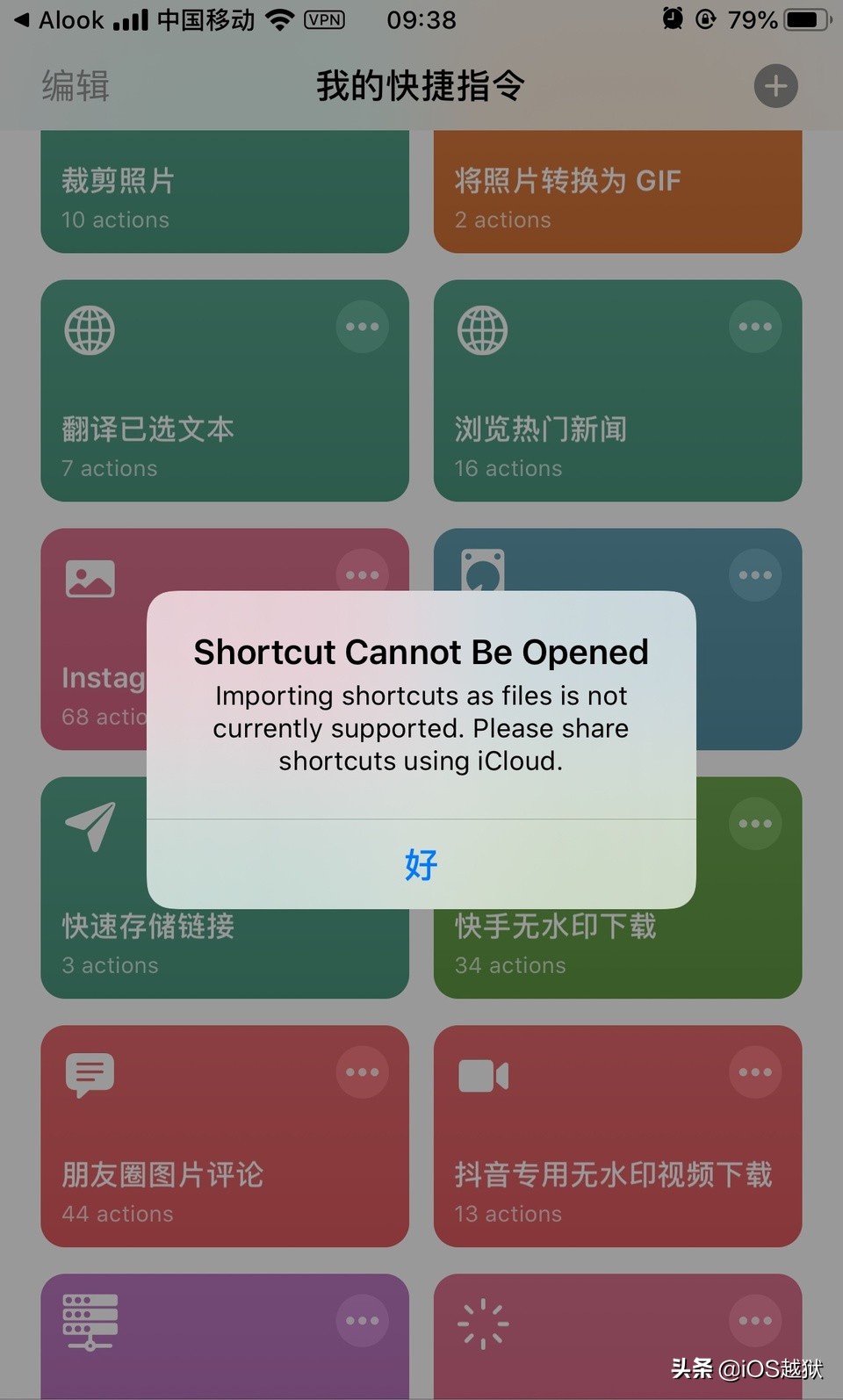This screenshot has height=1400, width=843.
Task: Tap the chat bubble icon on 朋友圈图片评论
Action: click(x=89, y=1074)
